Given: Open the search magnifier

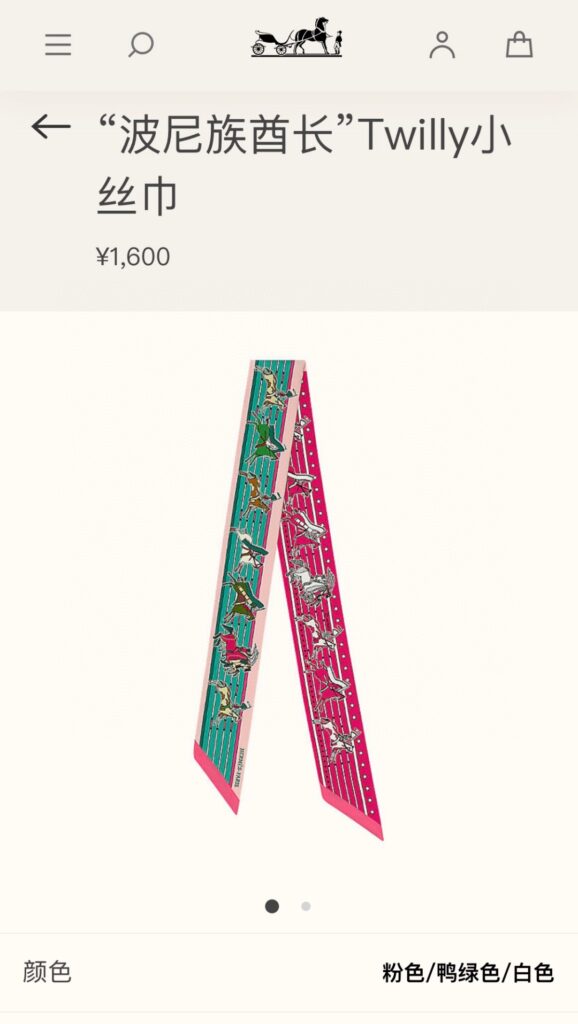Looking at the screenshot, I should (140, 45).
